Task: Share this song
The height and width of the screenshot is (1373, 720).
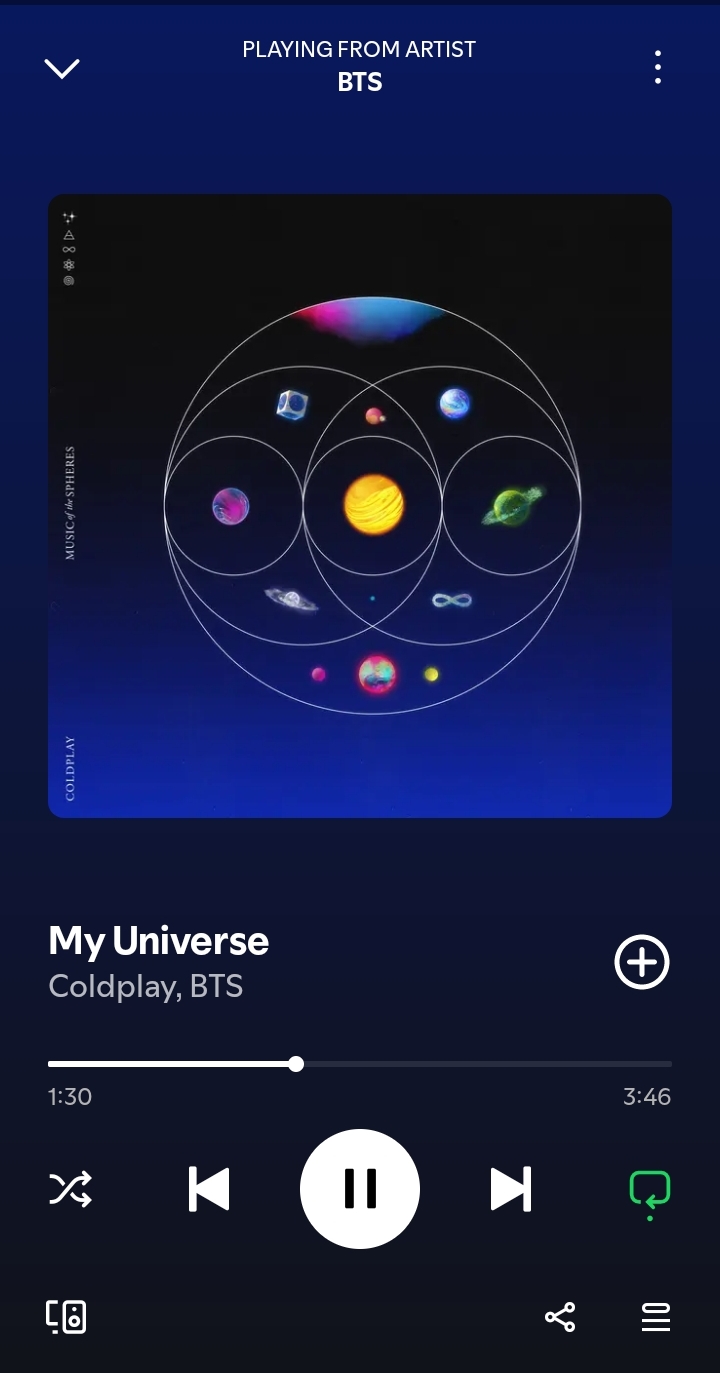Action: click(560, 1317)
